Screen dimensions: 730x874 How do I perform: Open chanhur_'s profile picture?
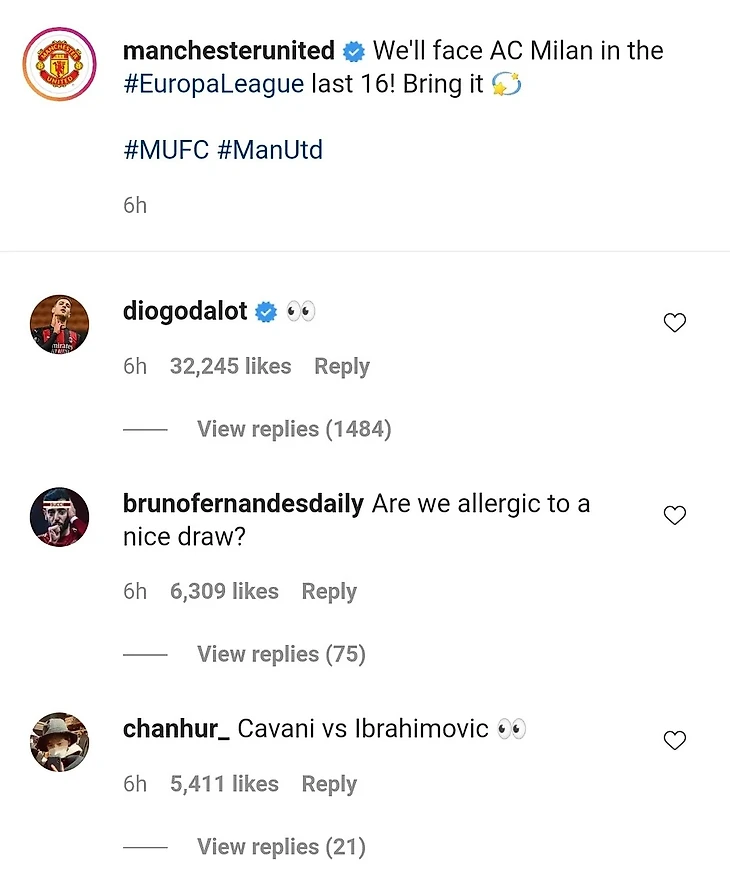[x=60, y=741]
